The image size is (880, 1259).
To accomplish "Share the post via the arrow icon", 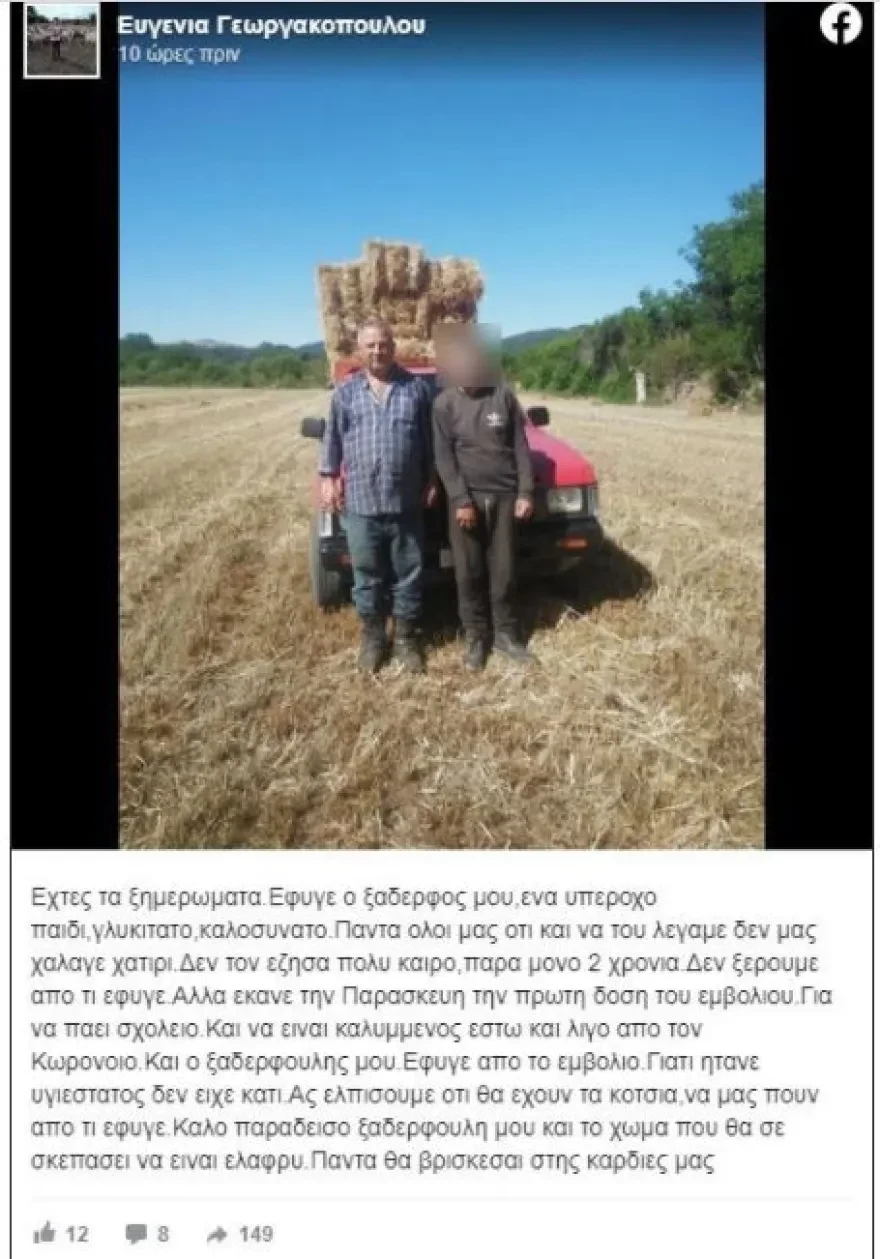I will coord(217,1233).
